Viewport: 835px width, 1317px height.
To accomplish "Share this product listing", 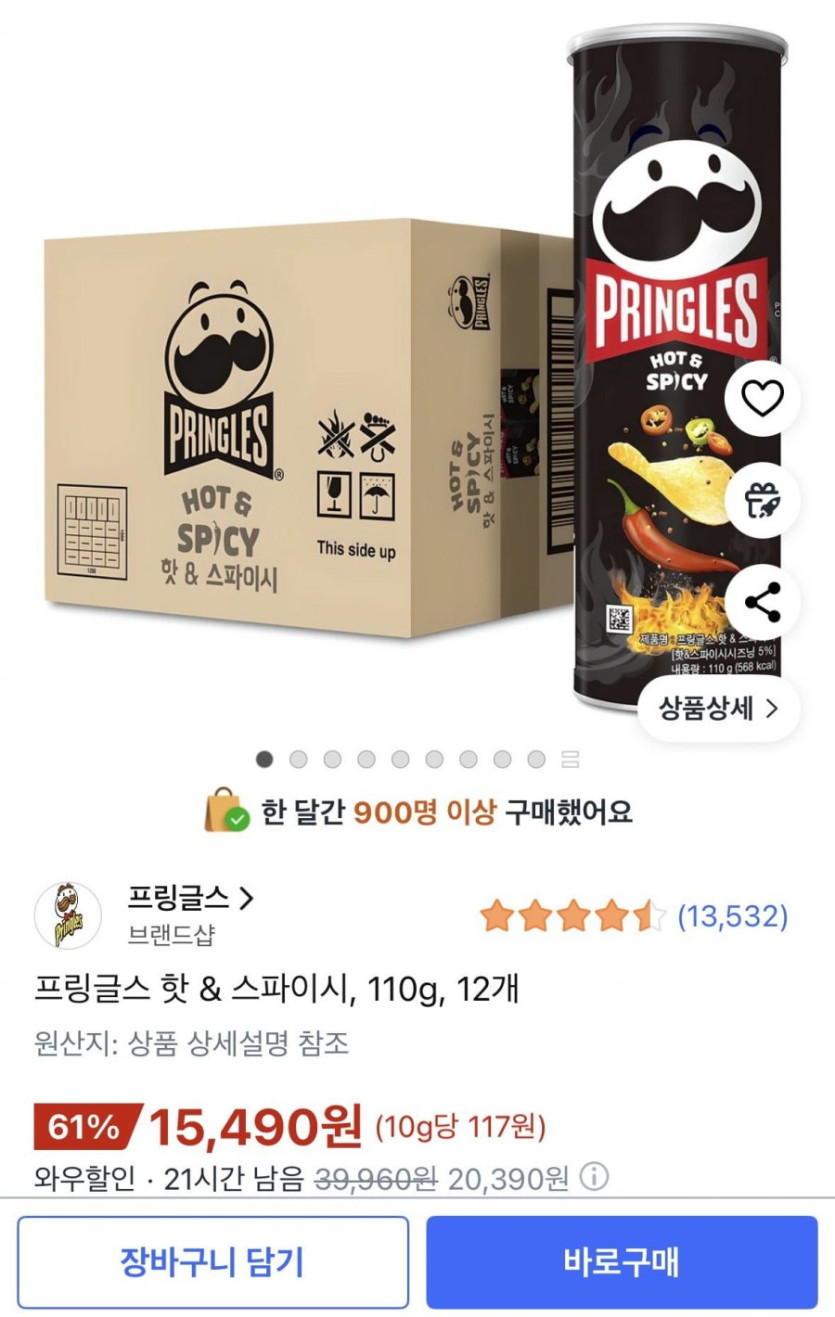I will (763, 603).
